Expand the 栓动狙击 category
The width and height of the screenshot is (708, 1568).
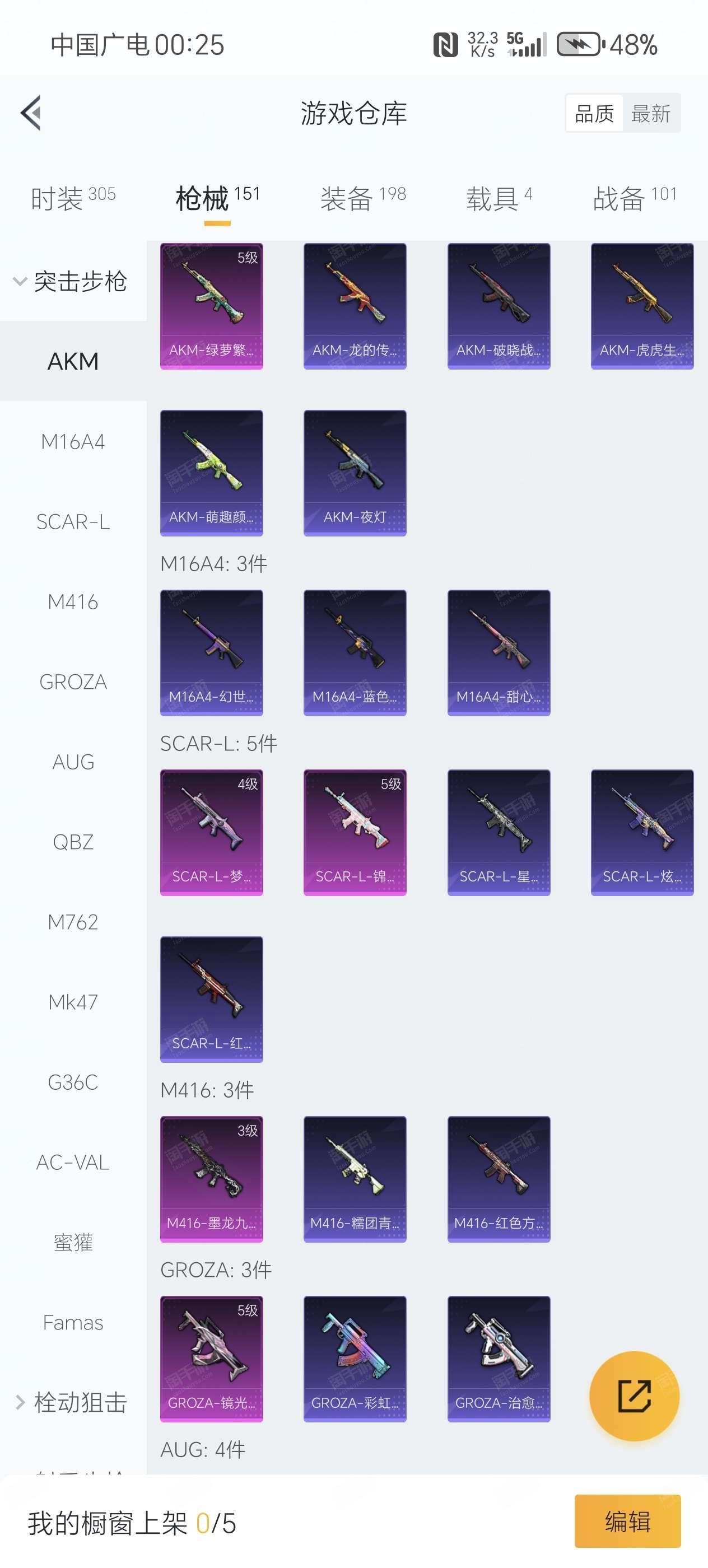(x=73, y=1402)
